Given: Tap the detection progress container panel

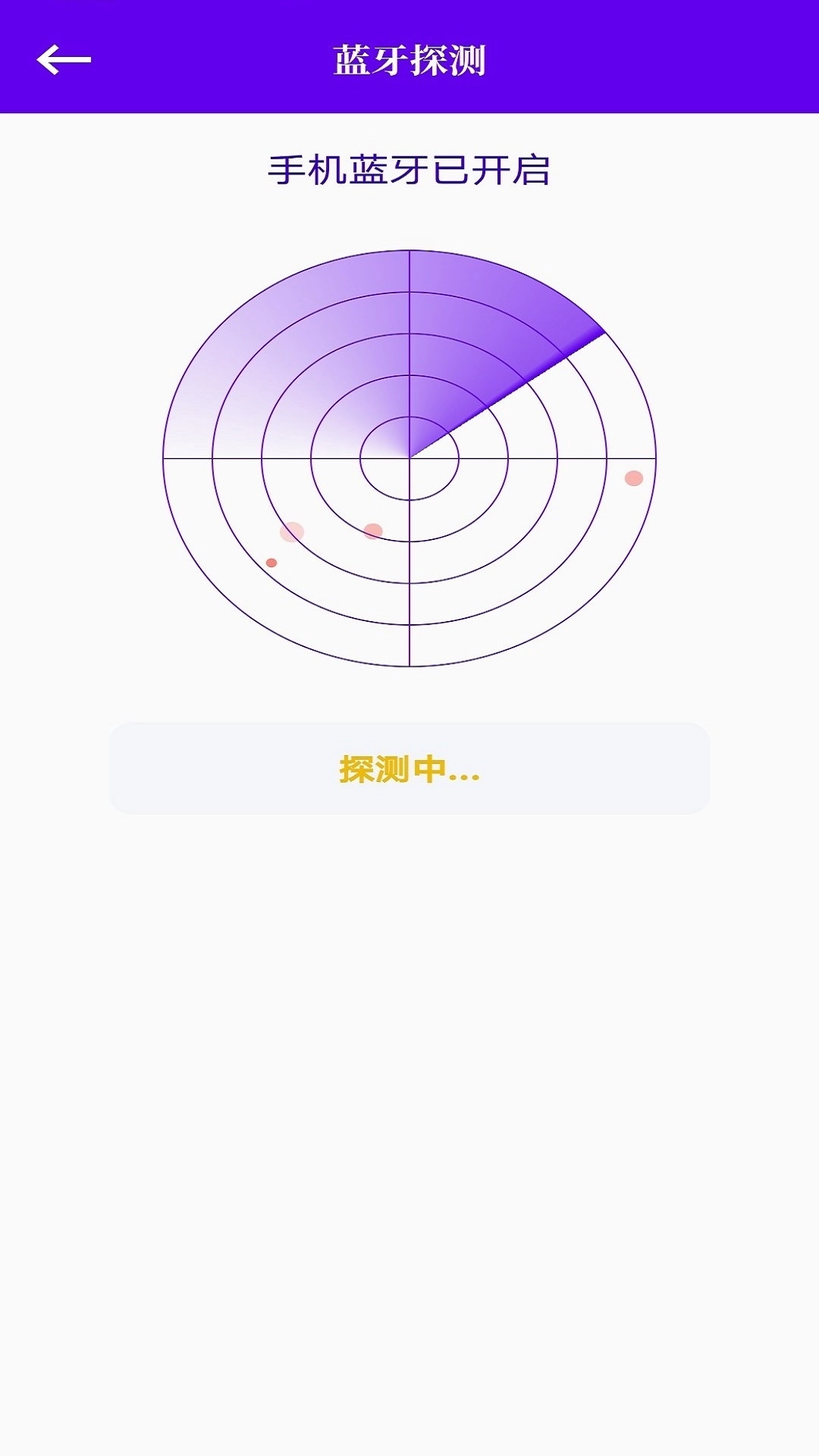Looking at the screenshot, I should click(409, 770).
